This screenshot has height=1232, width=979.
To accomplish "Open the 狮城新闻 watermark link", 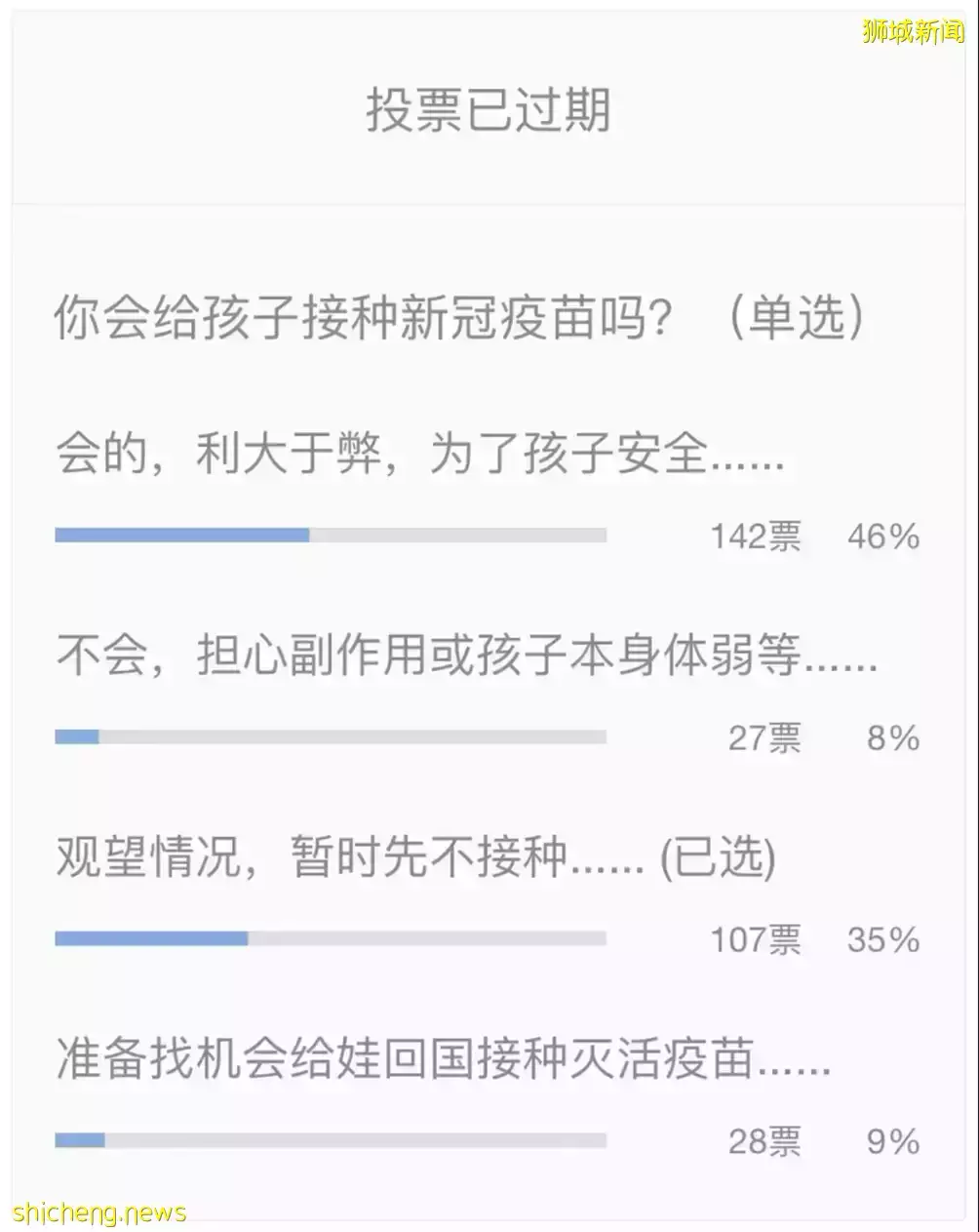I will [913, 29].
